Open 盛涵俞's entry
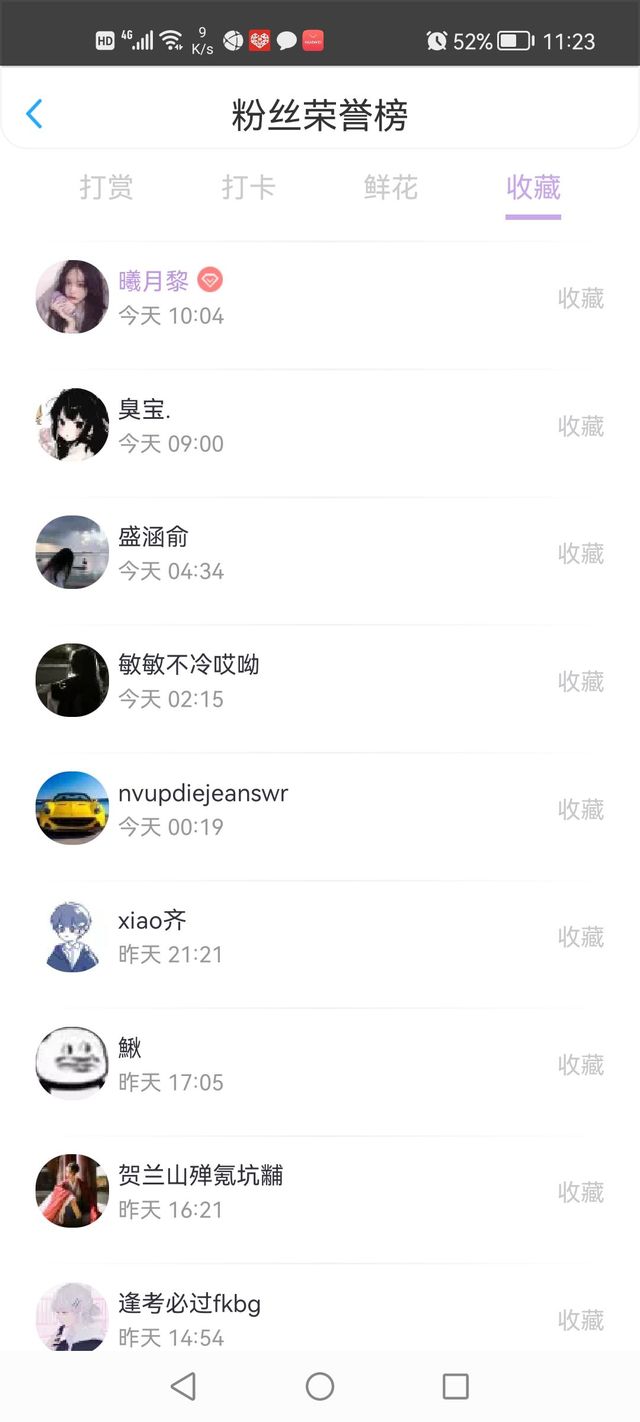This screenshot has height=1422, width=640. 320,553
